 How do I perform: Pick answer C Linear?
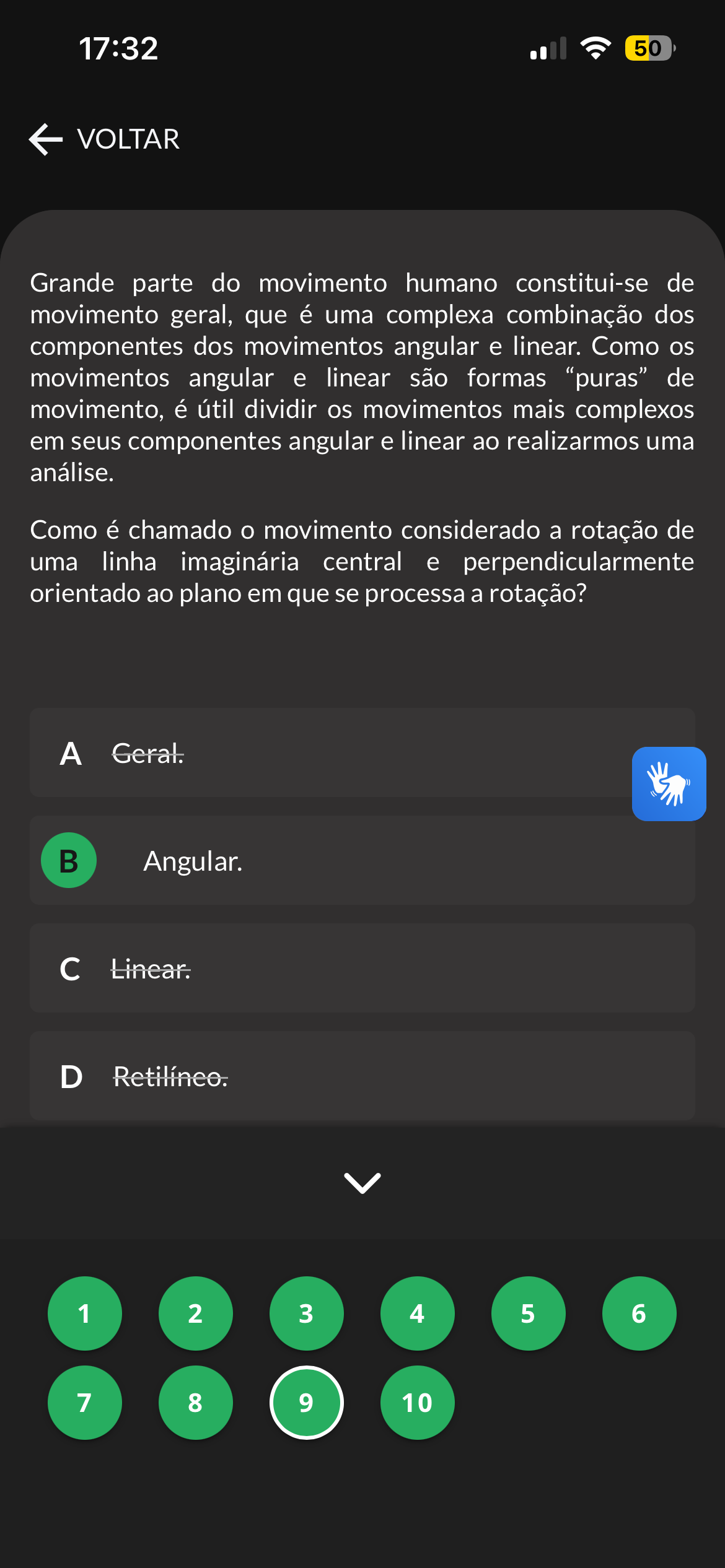(x=362, y=968)
